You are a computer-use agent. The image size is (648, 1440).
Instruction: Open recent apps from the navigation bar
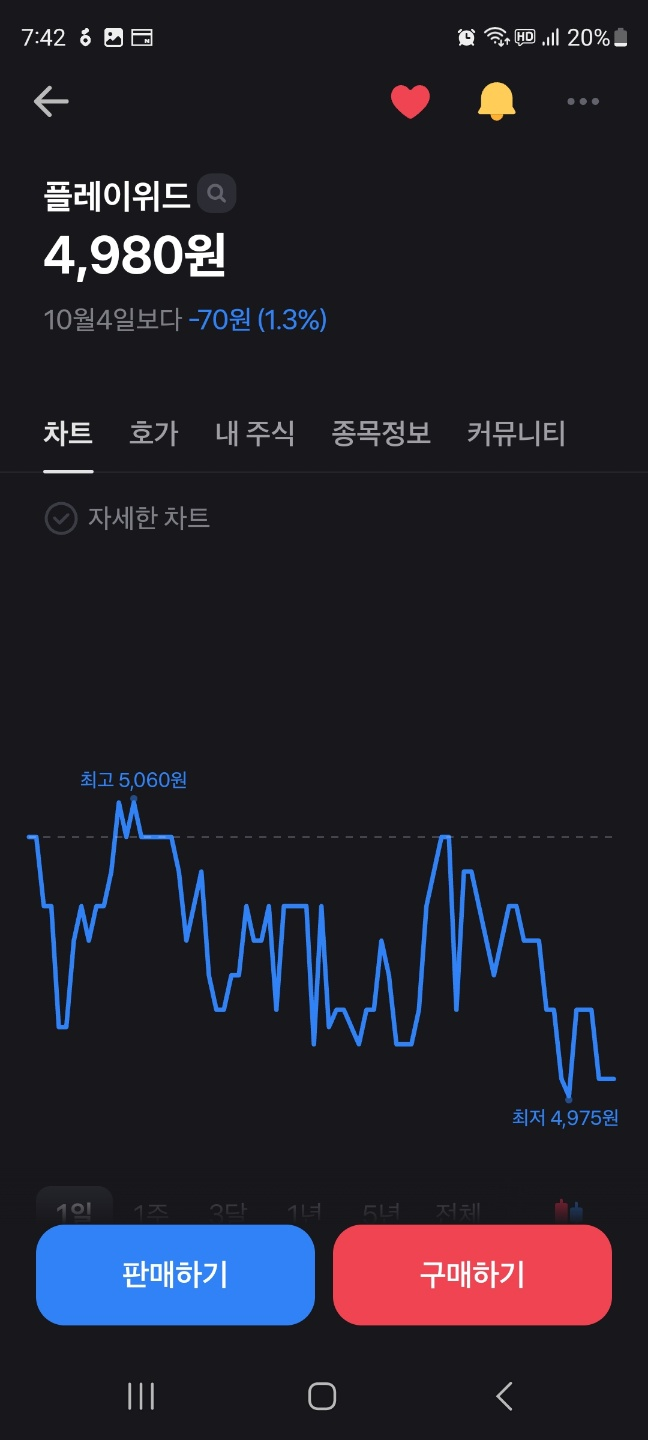point(141,1396)
